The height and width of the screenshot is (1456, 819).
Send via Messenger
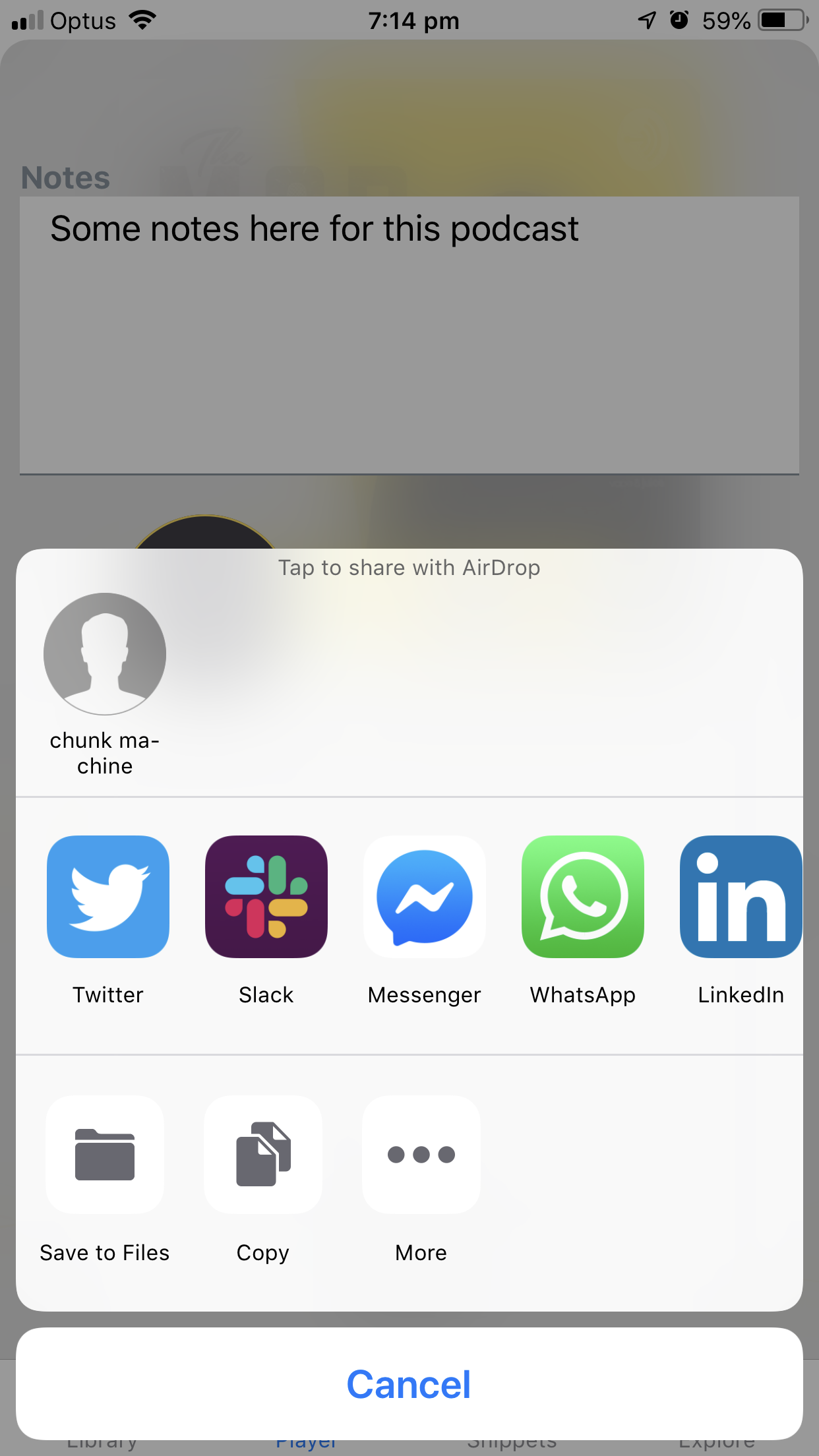pyautogui.click(x=425, y=897)
